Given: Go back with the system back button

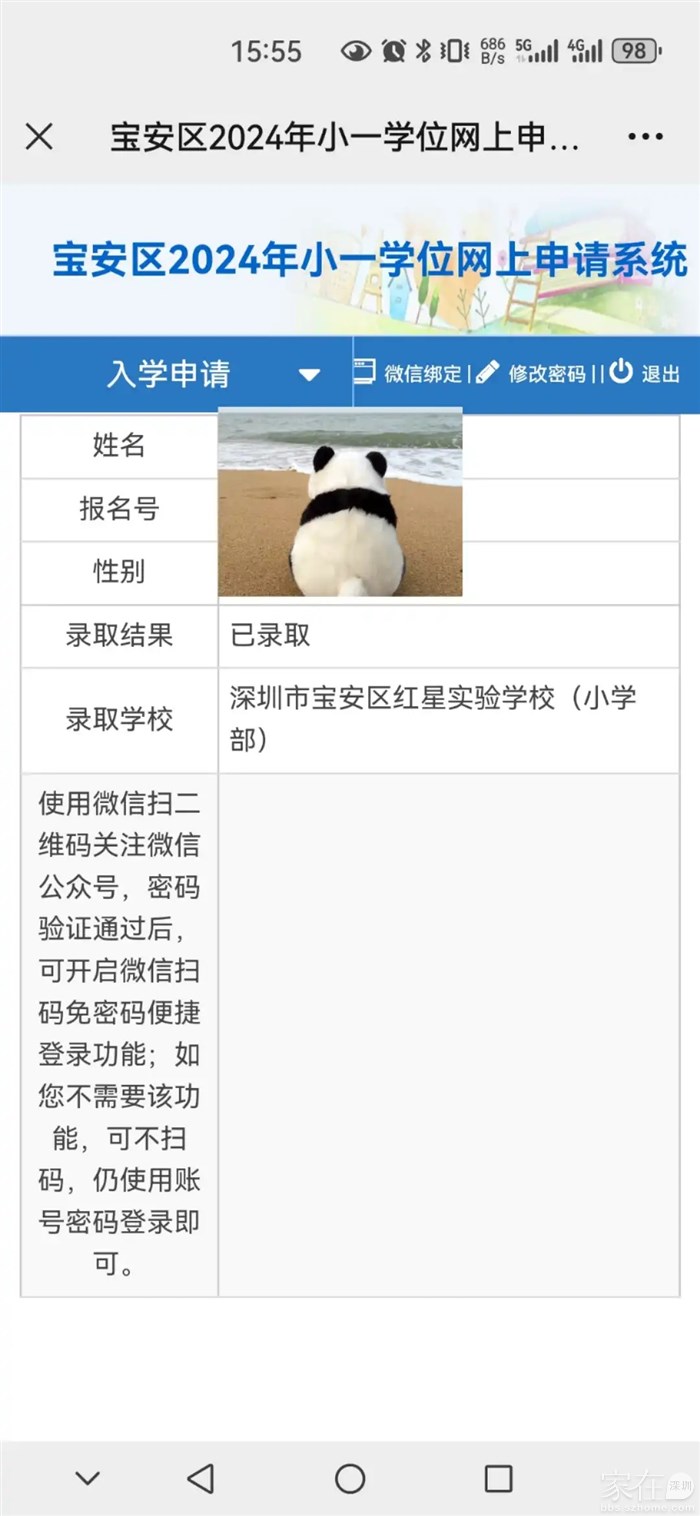Looking at the screenshot, I should coord(201,1478).
